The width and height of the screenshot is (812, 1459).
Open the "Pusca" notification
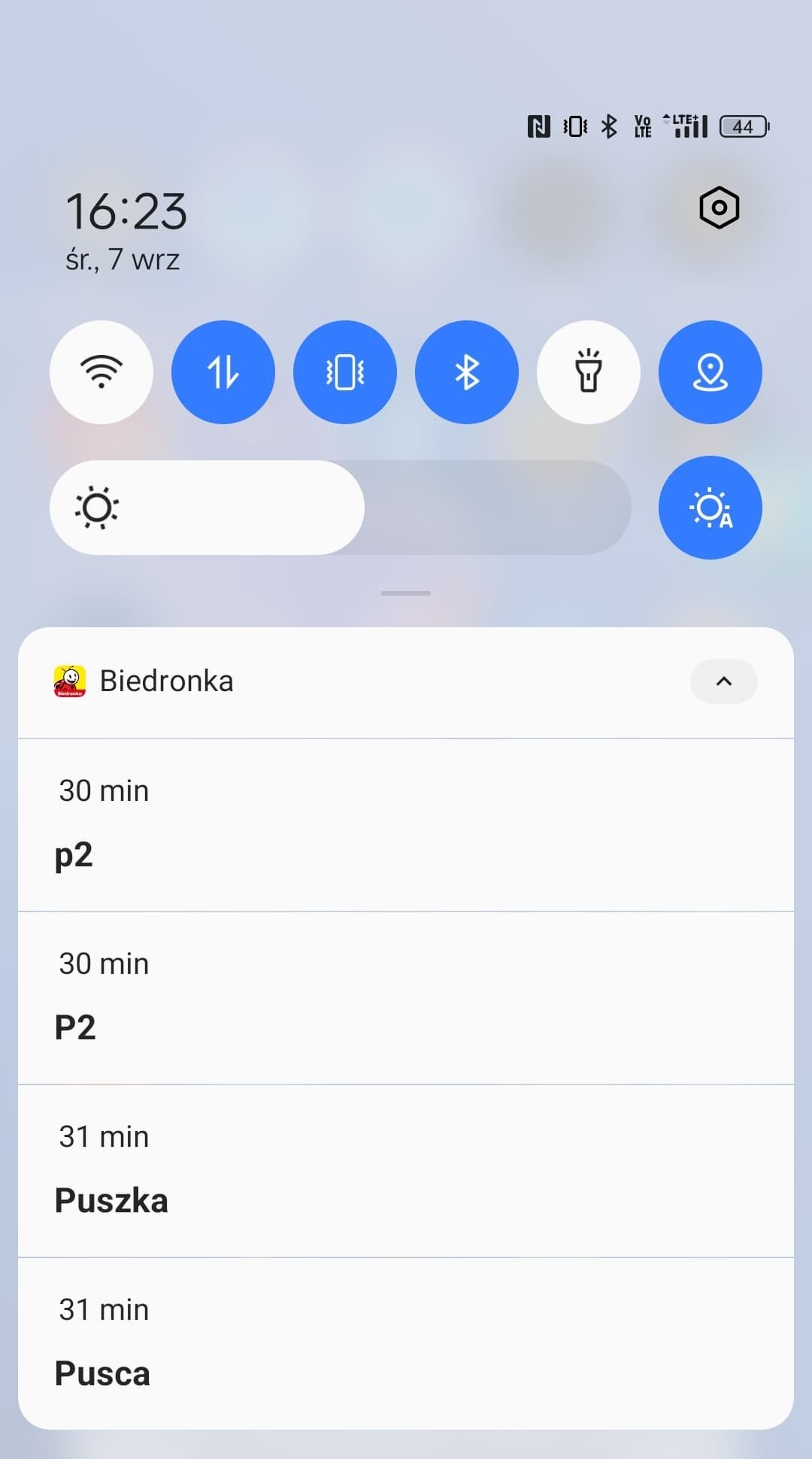pos(406,1344)
